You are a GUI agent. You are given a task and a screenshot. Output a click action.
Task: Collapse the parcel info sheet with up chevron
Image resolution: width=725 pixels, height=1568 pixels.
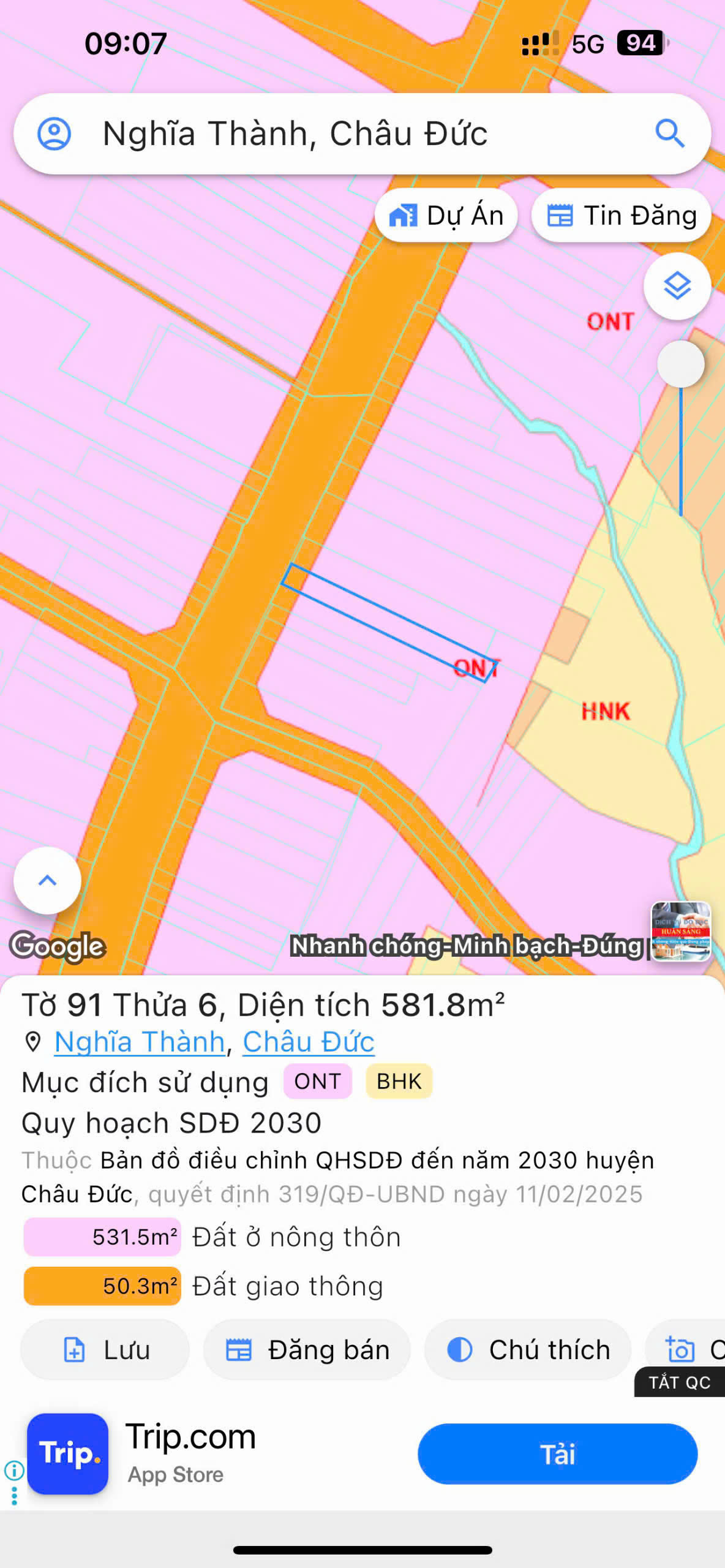point(47,880)
